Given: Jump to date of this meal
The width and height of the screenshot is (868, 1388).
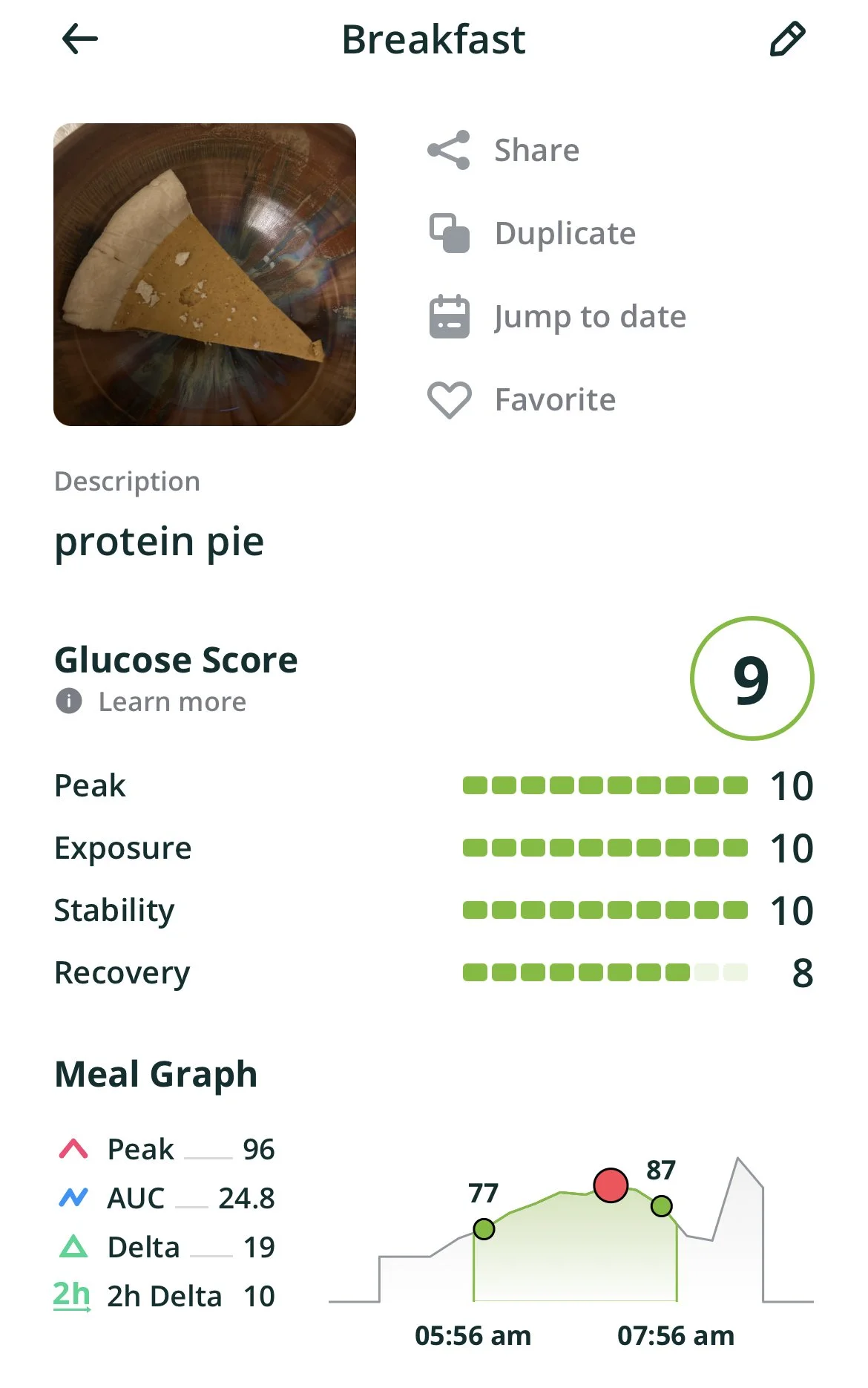Looking at the screenshot, I should pos(558,317).
